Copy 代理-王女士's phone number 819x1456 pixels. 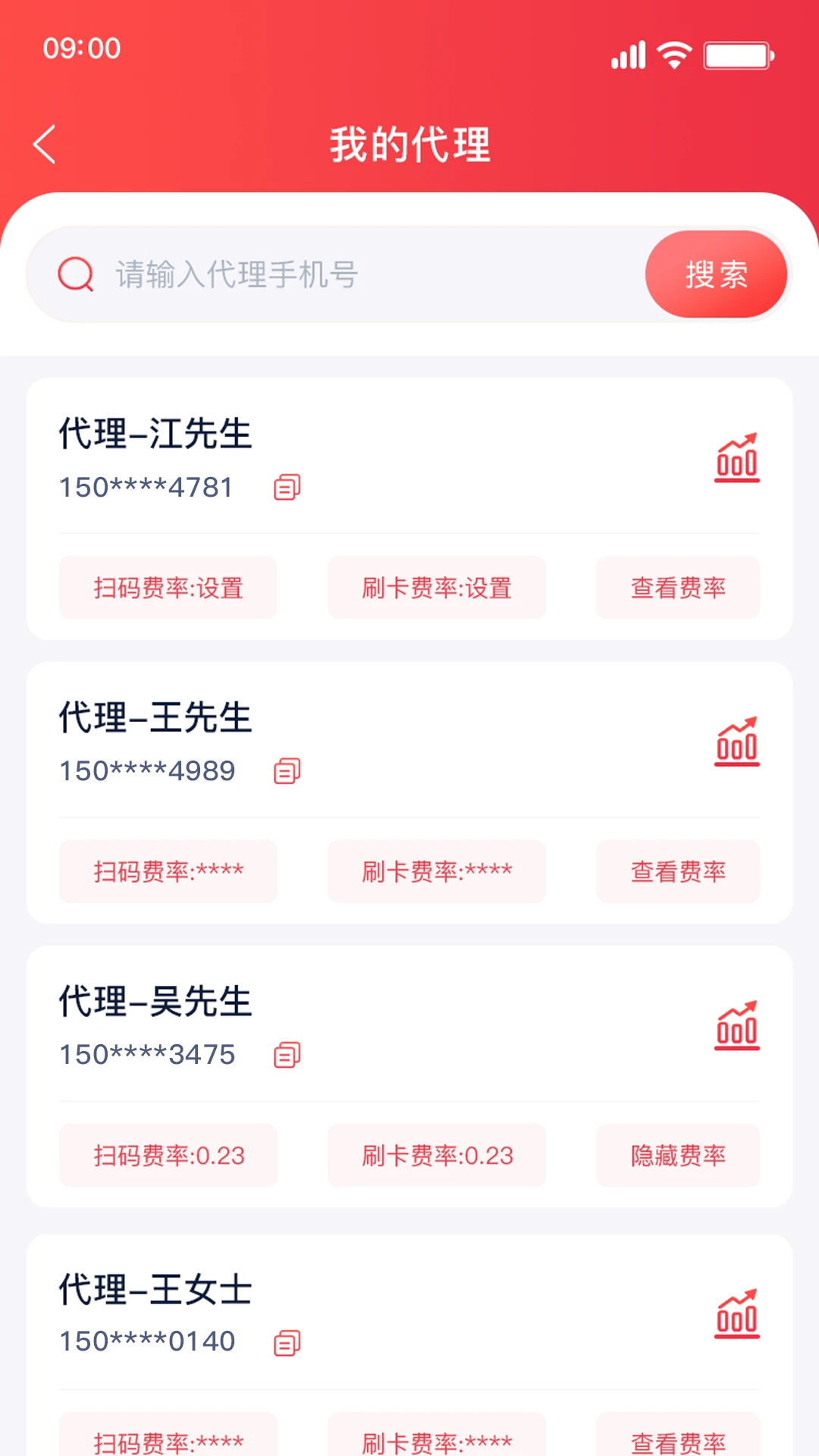pyautogui.click(x=287, y=1342)
